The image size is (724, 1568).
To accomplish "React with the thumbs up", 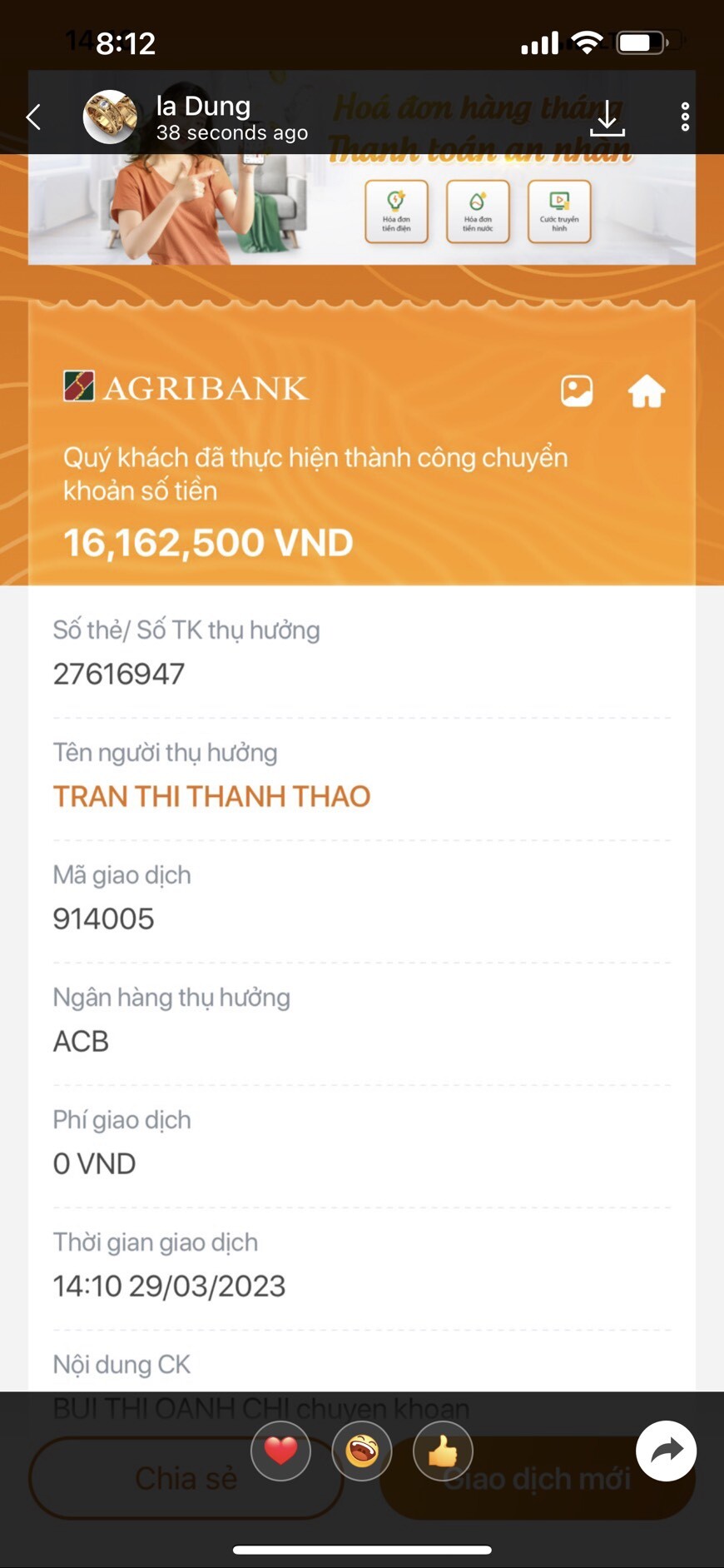I will (443, 1451).
